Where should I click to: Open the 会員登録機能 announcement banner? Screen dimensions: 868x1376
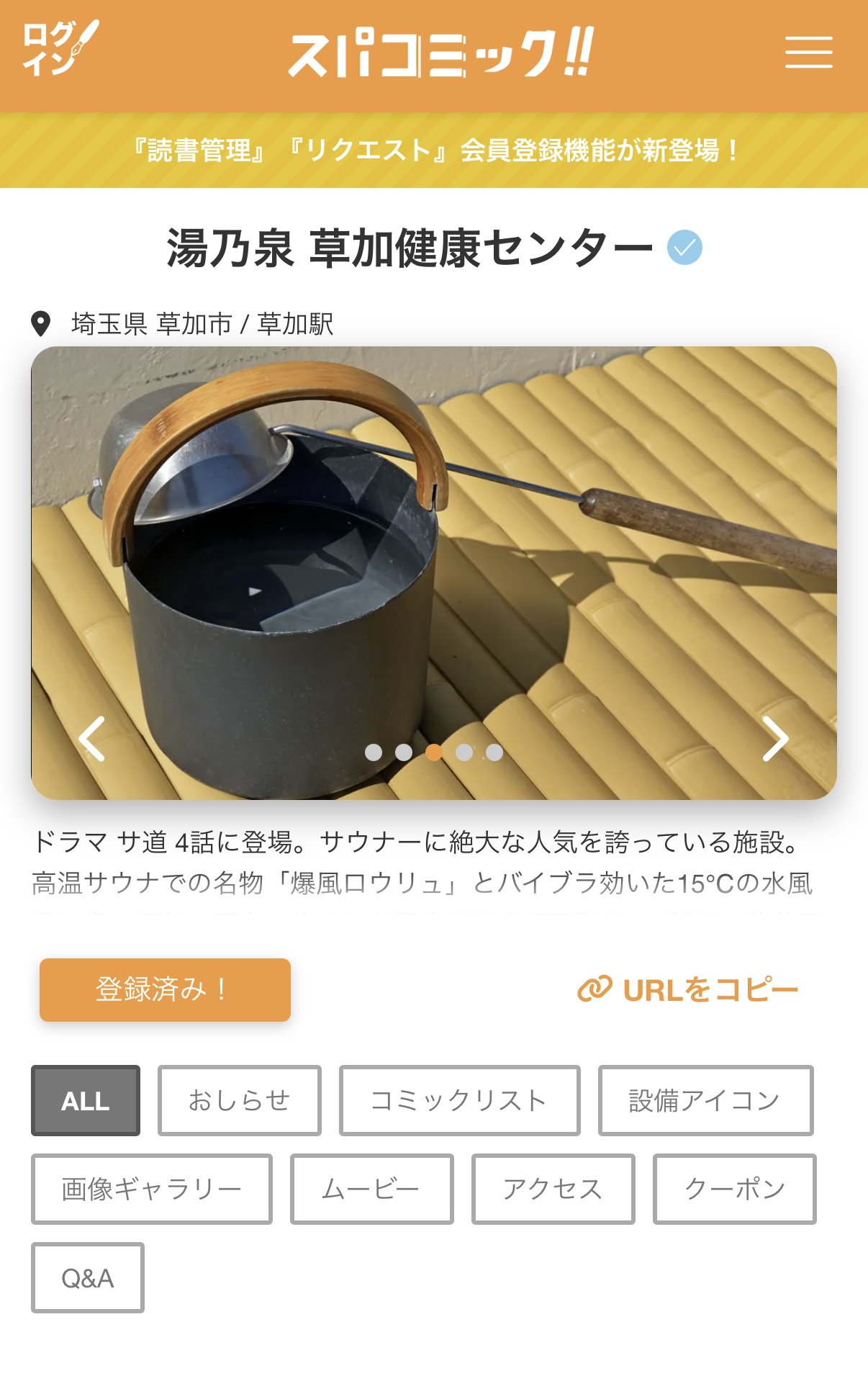(x=434, y=150)
